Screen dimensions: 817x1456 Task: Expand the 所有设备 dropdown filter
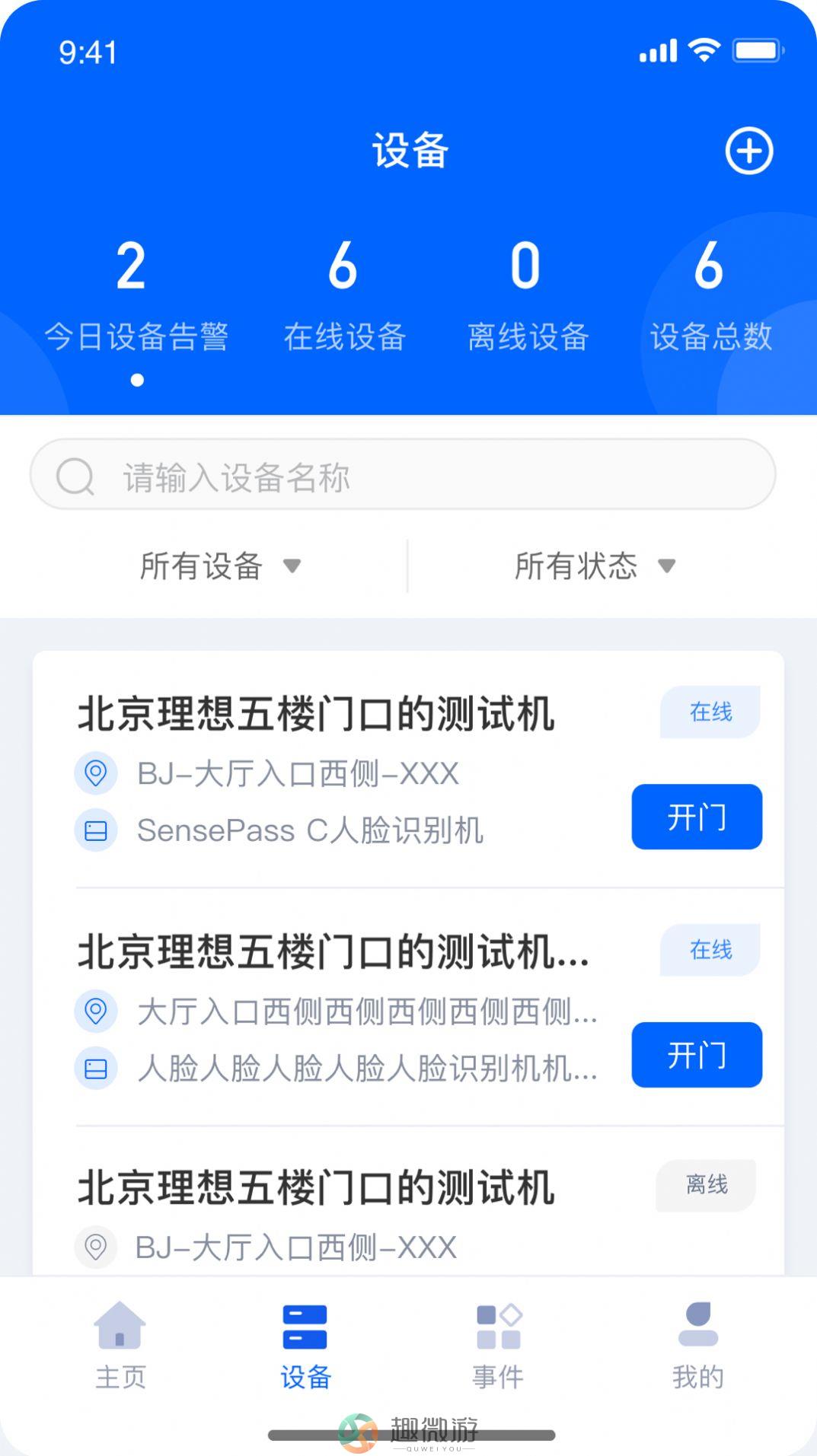point(220,566)
